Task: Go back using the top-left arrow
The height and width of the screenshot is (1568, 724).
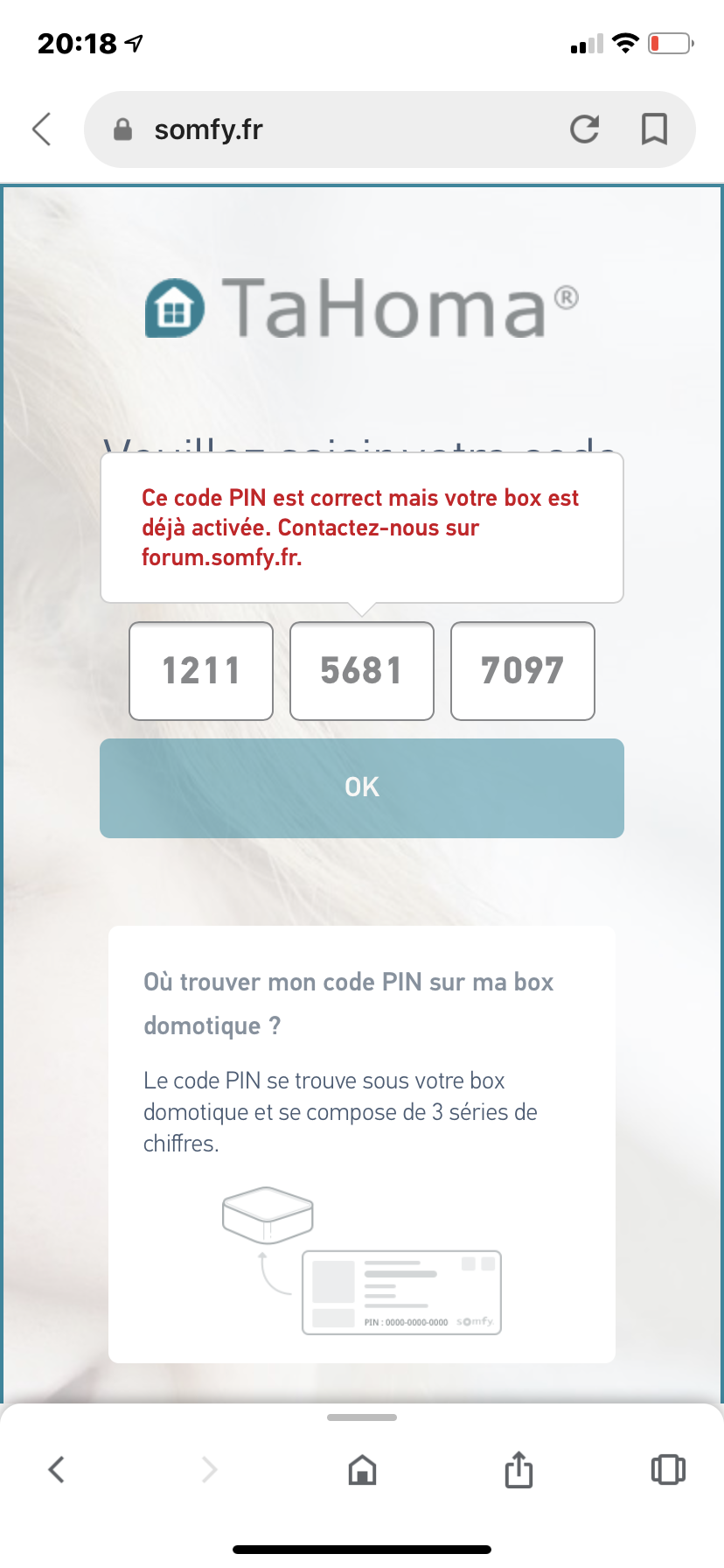Action: (x=41, y=129)
